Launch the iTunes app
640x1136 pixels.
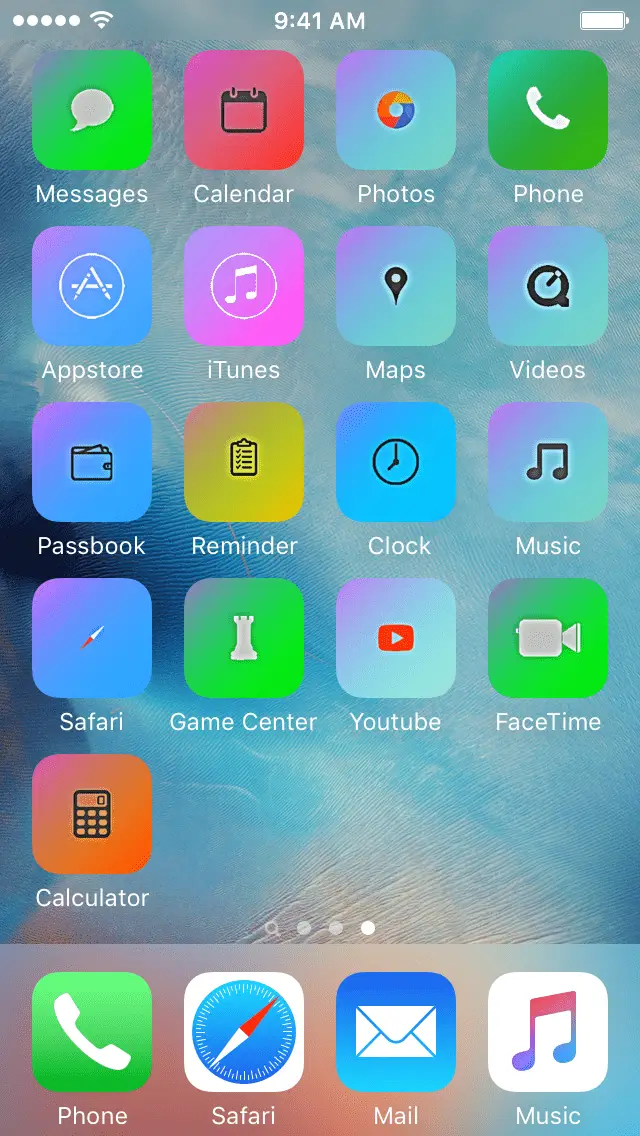[x=244, y=287]
